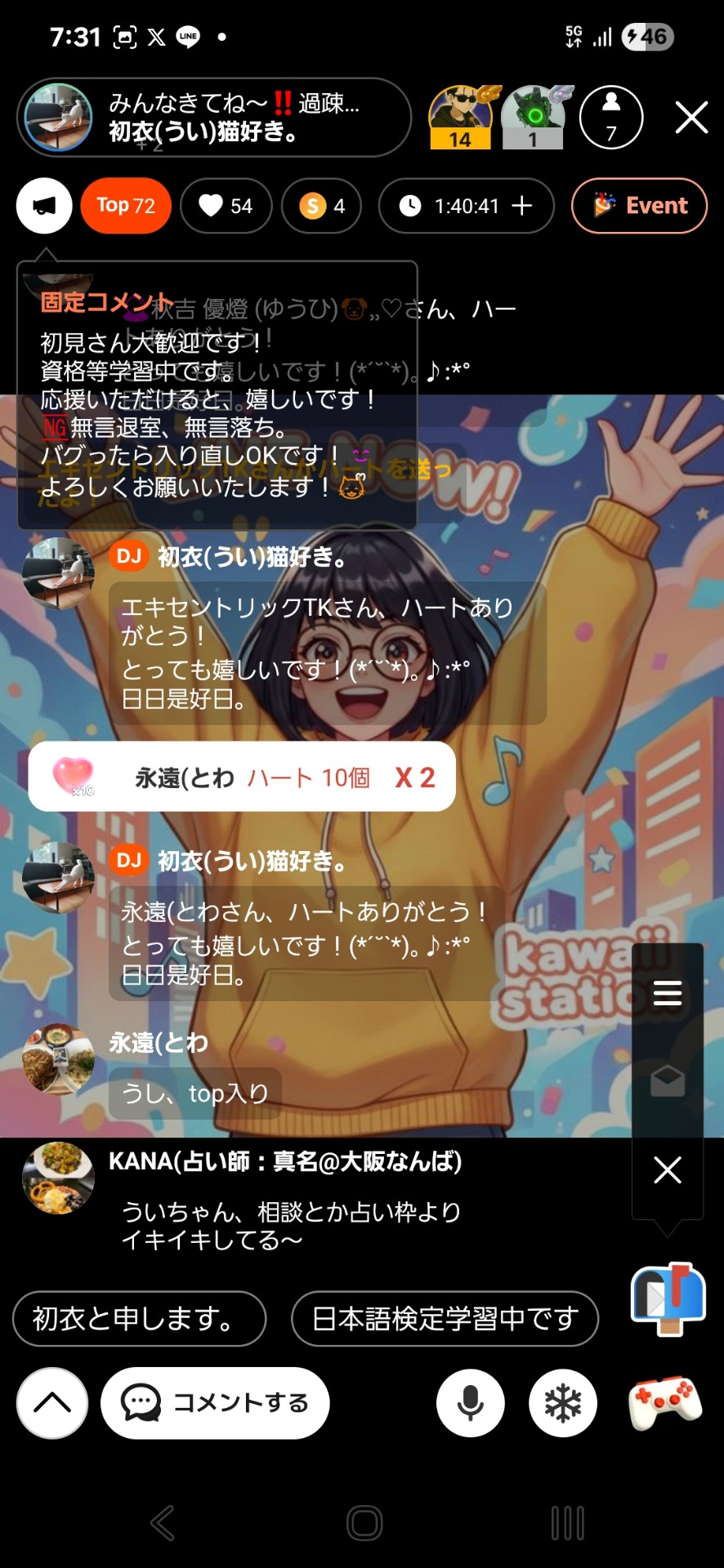
Task: Open the DJ profile header 初衣(うい)猫好き。
Action: coord(214,118)
